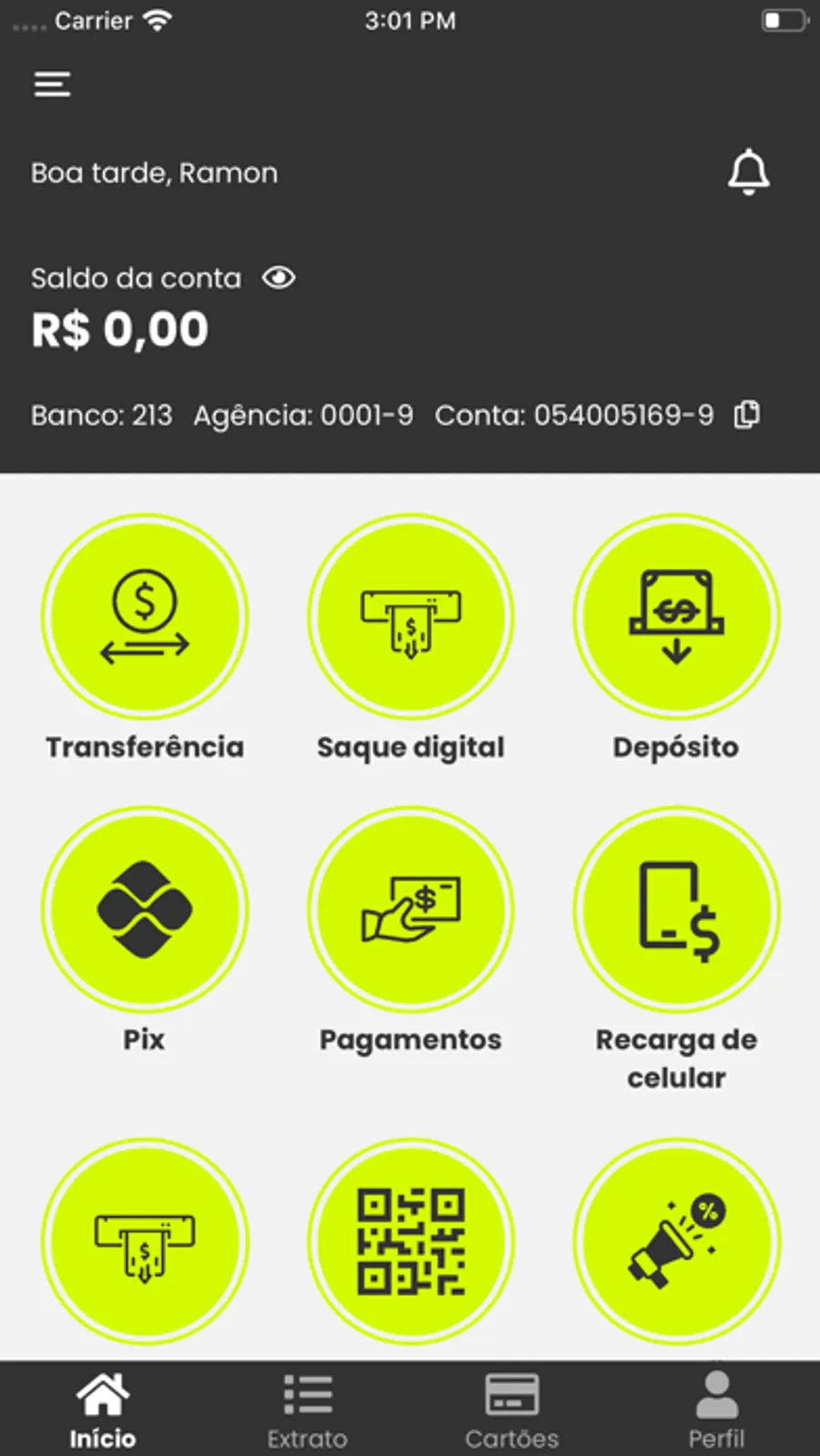820x1456 pixels.
Task: Open Saque digital
Action: [x=411, y=618]
